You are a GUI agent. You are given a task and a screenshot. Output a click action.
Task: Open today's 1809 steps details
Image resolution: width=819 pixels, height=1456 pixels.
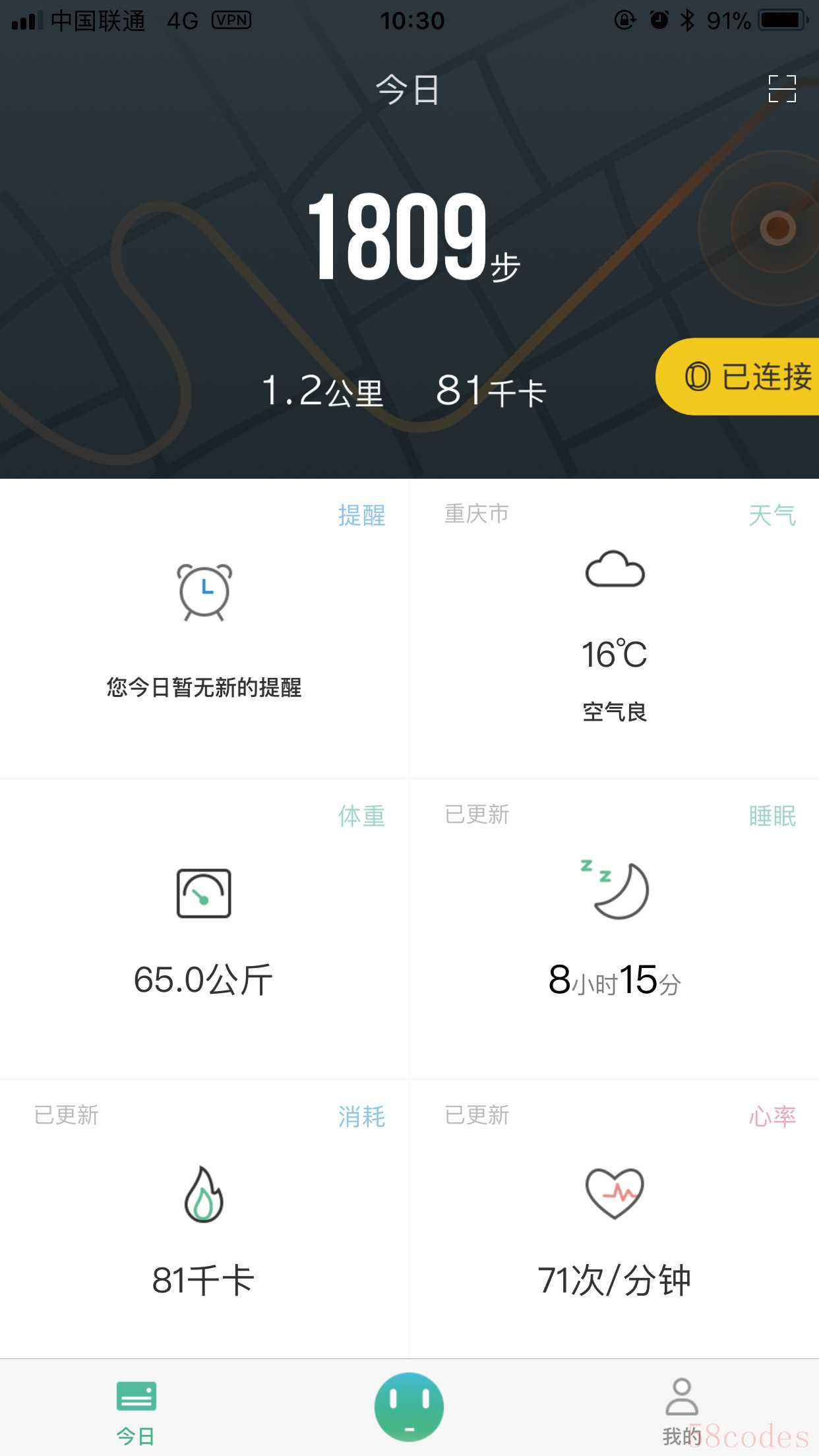(x=409, y=236)
